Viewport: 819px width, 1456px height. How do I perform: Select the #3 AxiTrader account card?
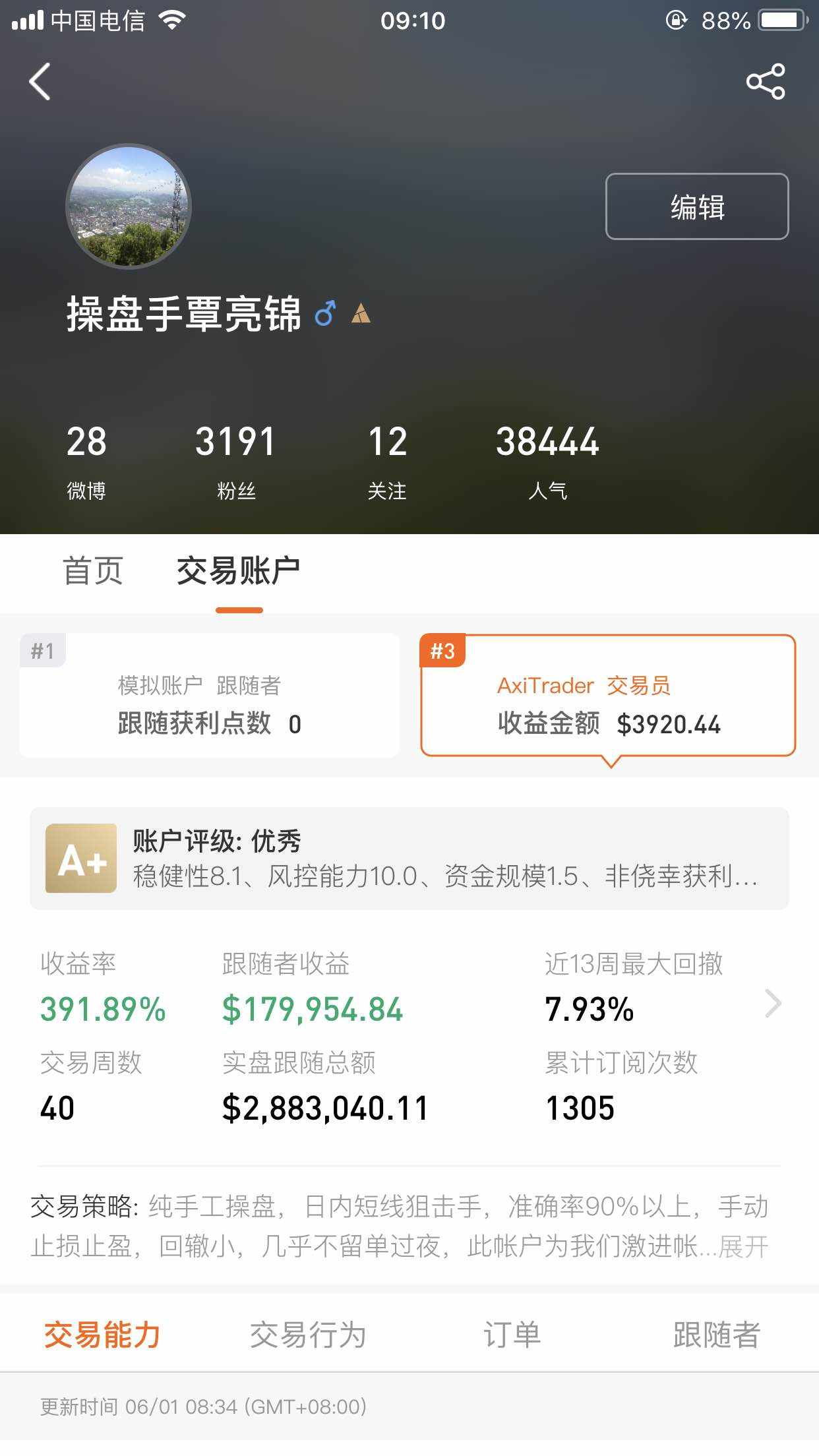point(608,695)
